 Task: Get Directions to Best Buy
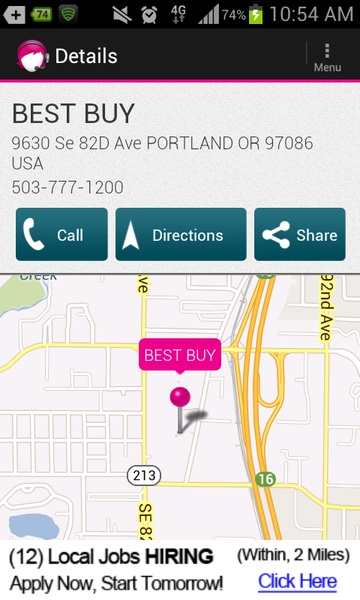(x=181, y=235)
